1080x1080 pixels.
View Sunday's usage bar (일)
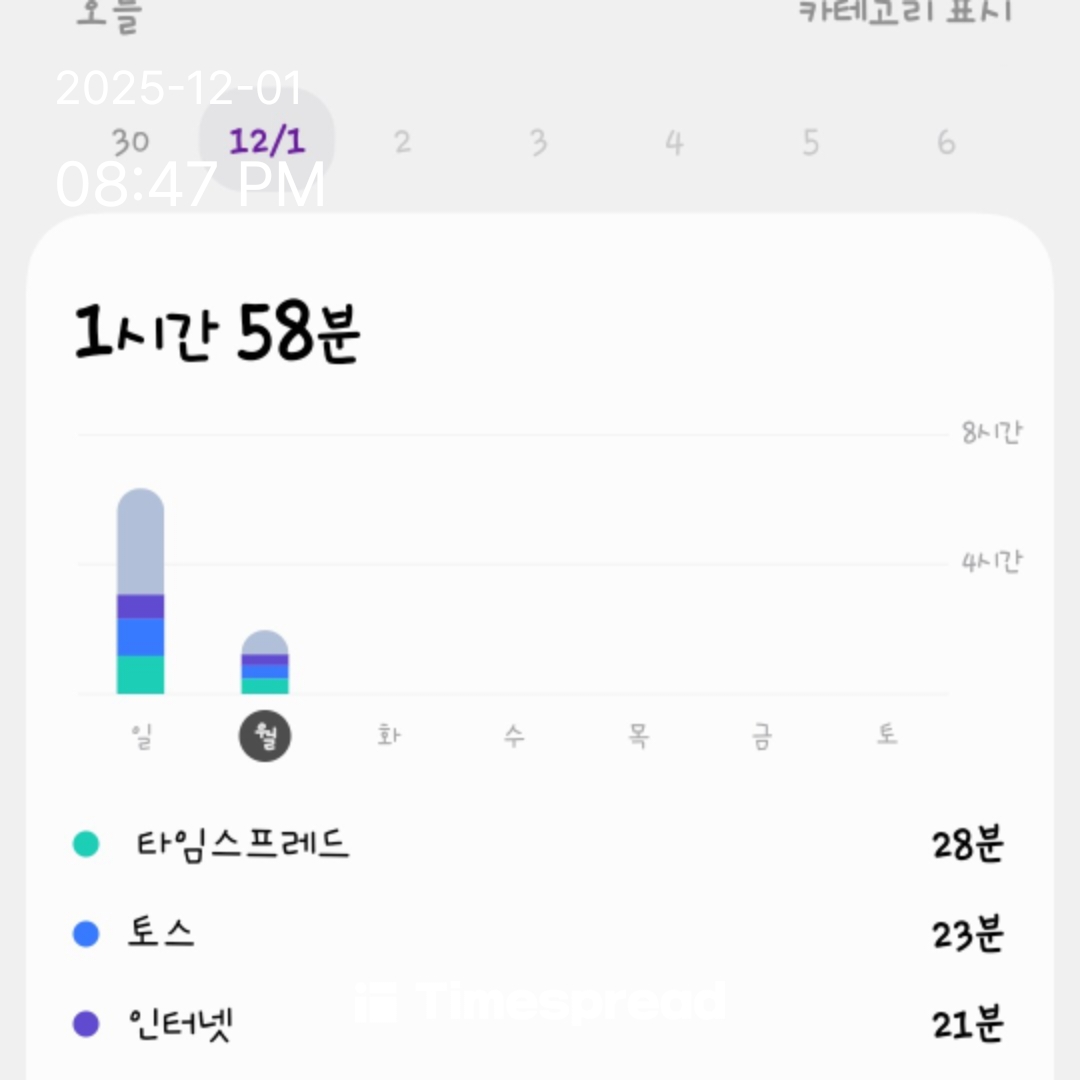141,592
